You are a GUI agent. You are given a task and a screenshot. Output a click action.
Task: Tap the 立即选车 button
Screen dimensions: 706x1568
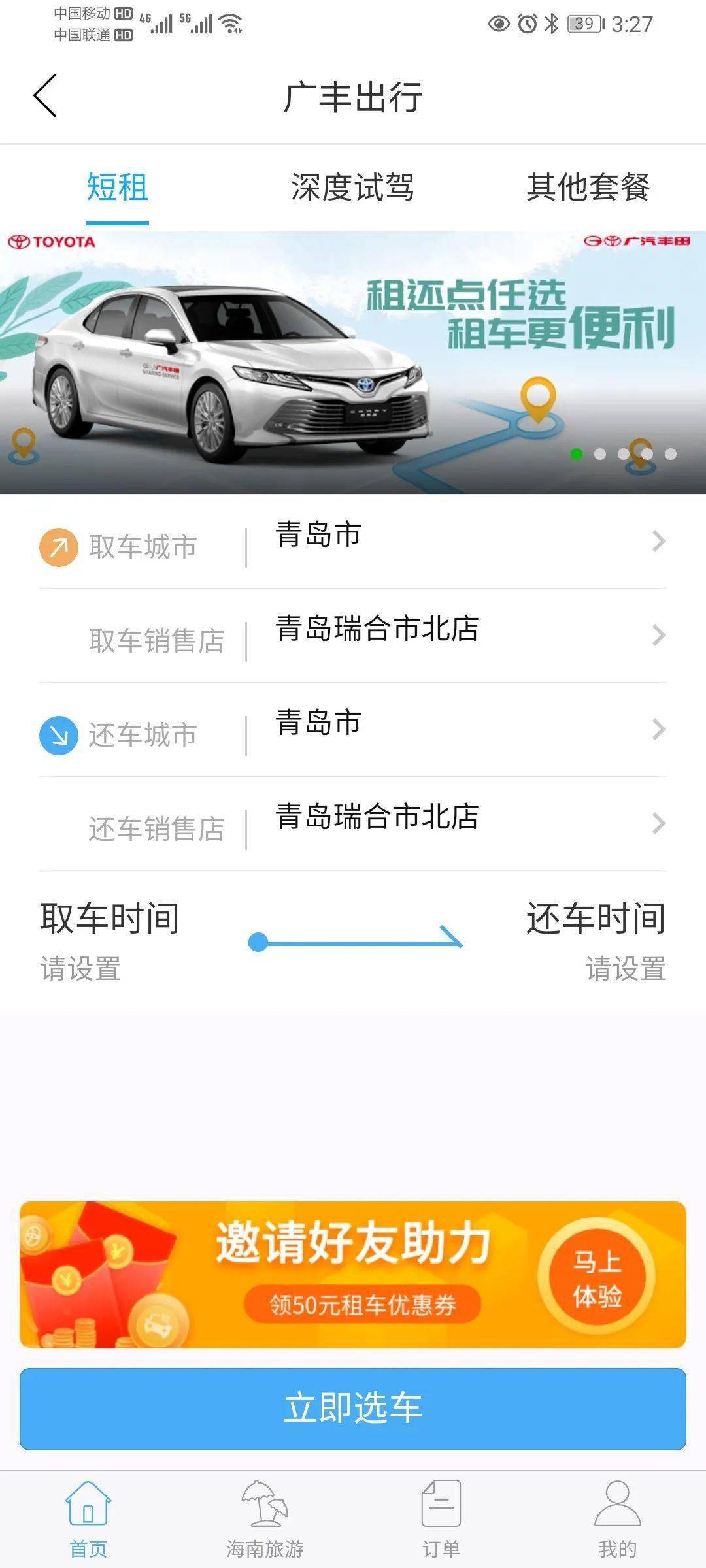tap(353, 1409)
